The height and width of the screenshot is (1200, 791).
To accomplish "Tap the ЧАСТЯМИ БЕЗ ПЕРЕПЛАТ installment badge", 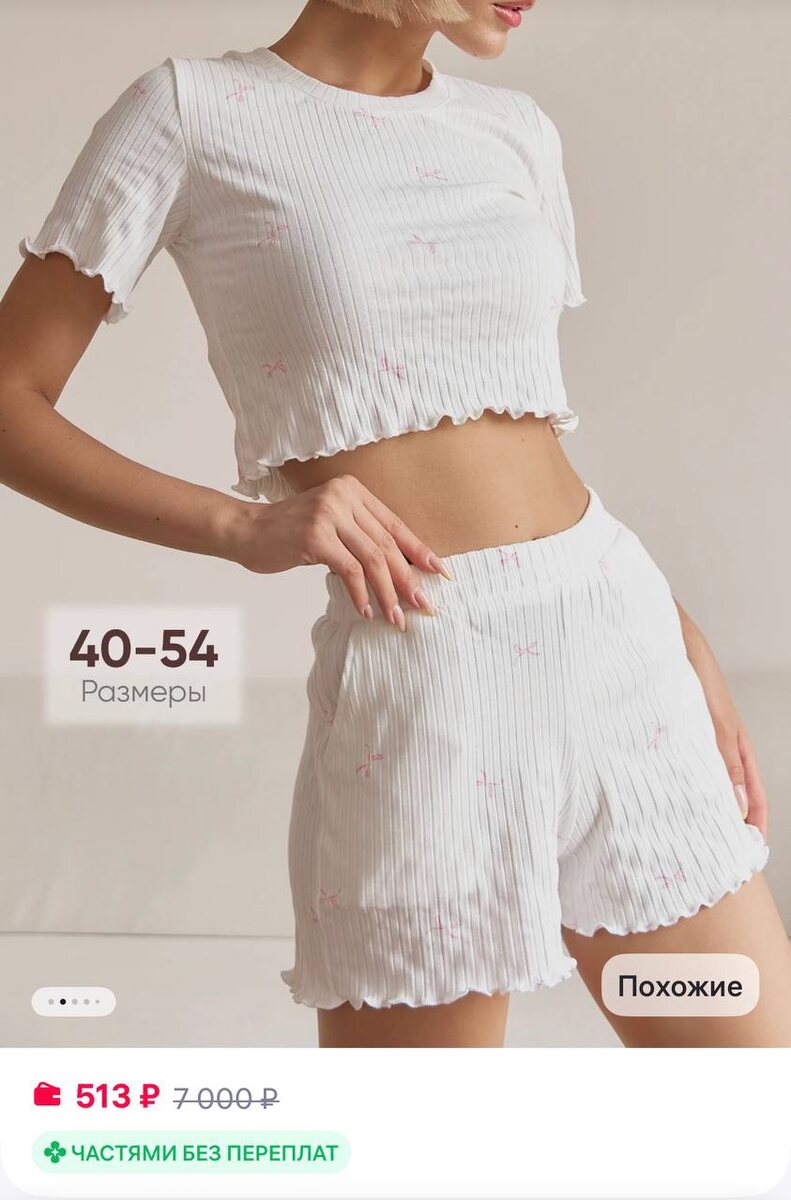I will (191, 1153).
